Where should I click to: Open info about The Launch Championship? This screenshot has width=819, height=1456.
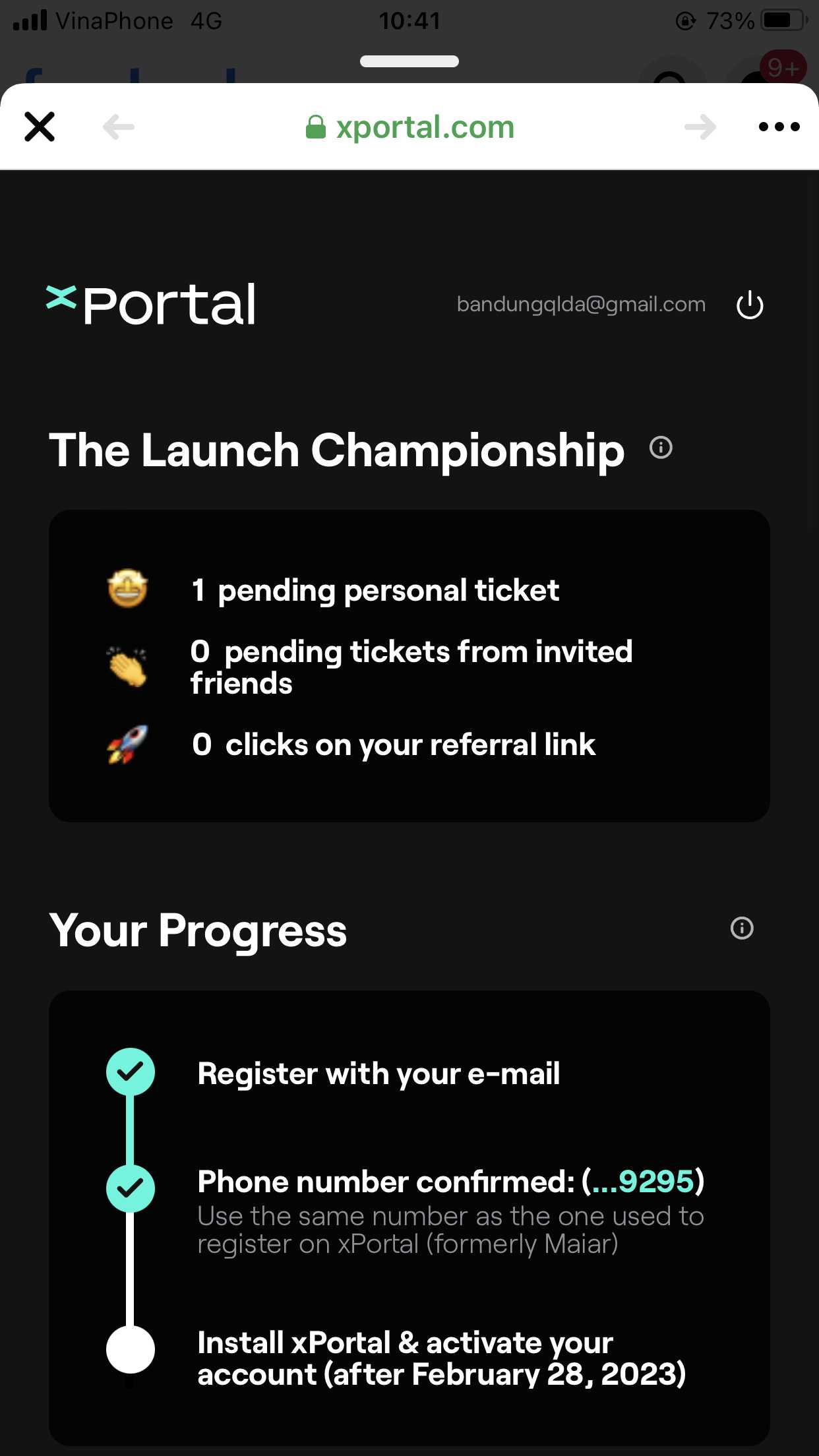661,448
